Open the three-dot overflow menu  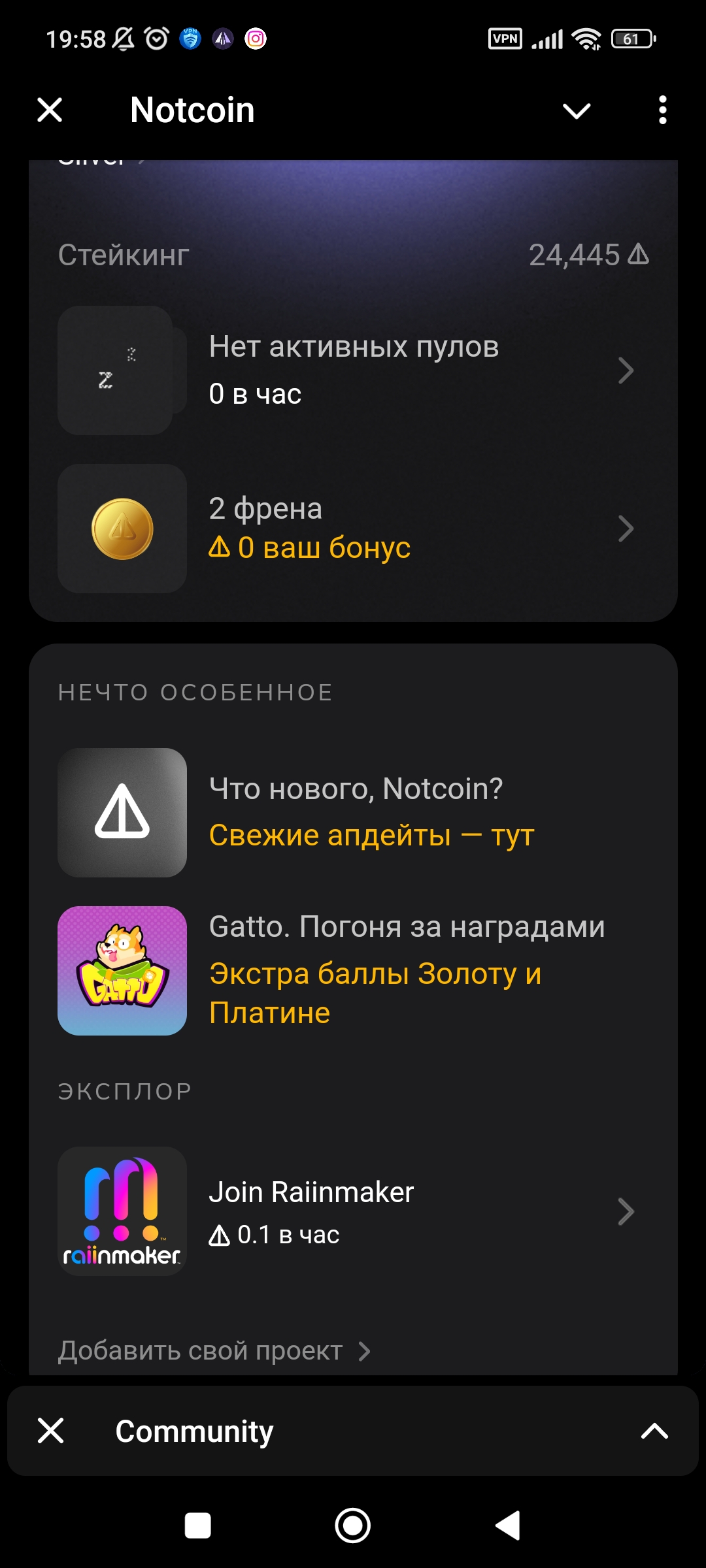point(662,110)
